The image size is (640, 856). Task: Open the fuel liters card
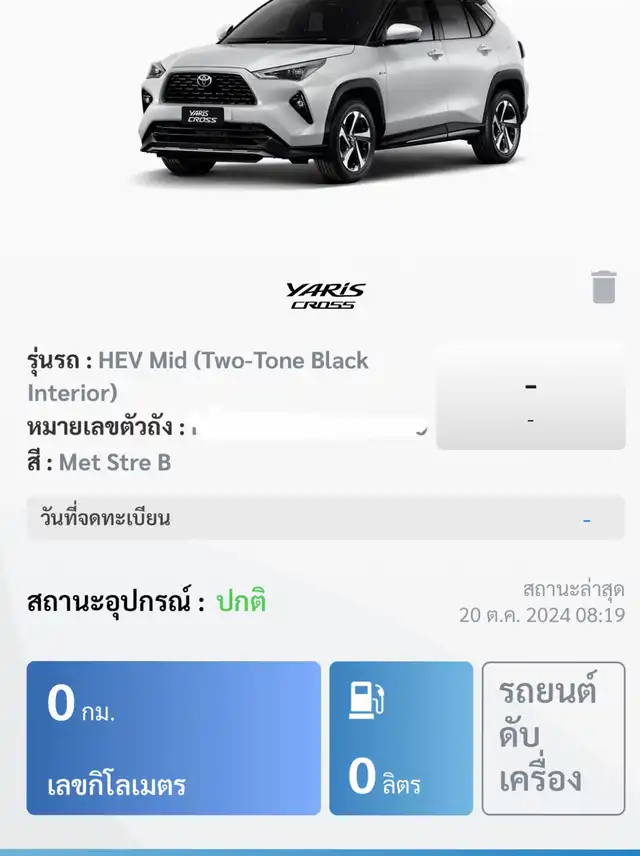400,738
